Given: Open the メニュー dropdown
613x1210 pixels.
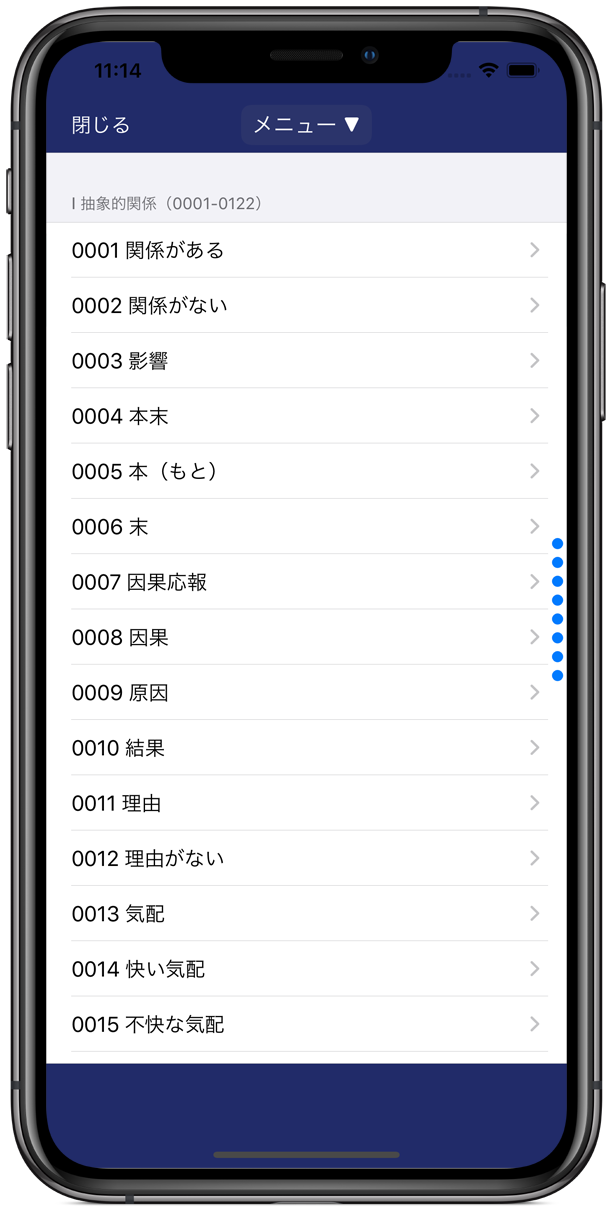Looking at the screenshot, I should 306,125.
